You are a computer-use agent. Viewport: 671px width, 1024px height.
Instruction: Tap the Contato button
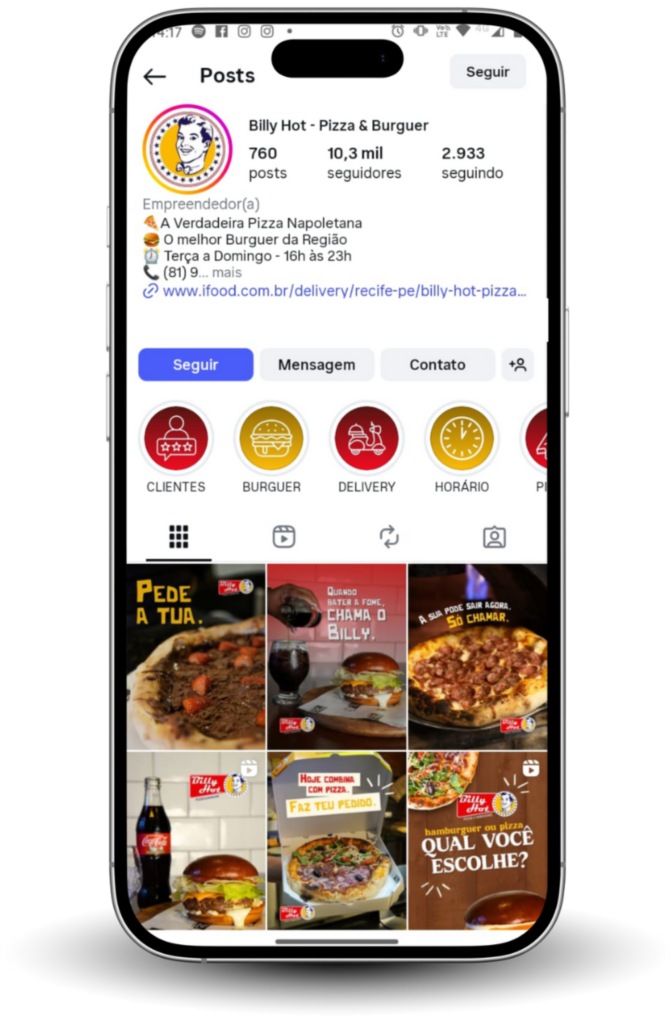point(437,365)
